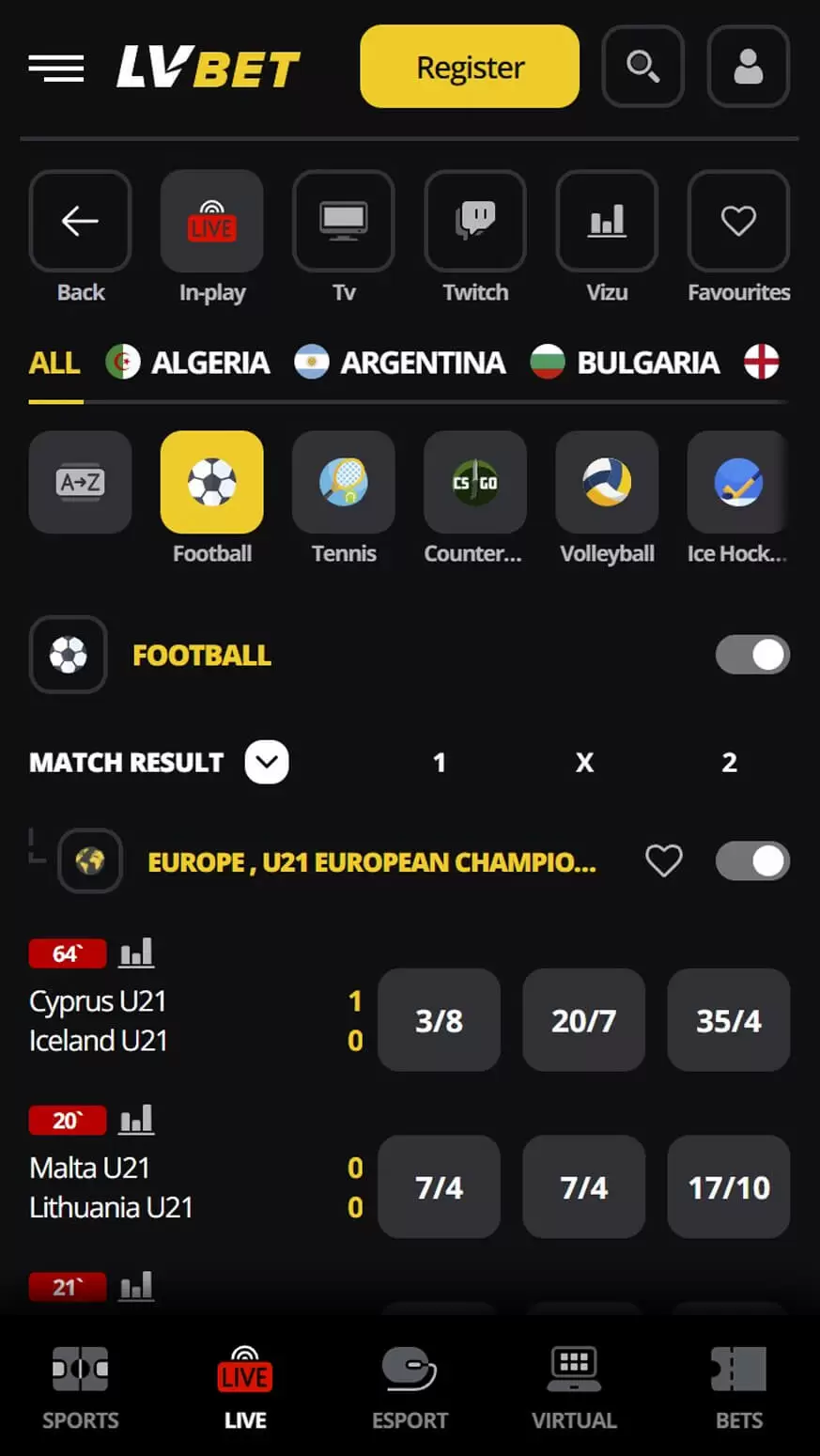This screenshot has height=1456, width=820.
Task: Open the Bets tab
Action: pos(739,1386)
